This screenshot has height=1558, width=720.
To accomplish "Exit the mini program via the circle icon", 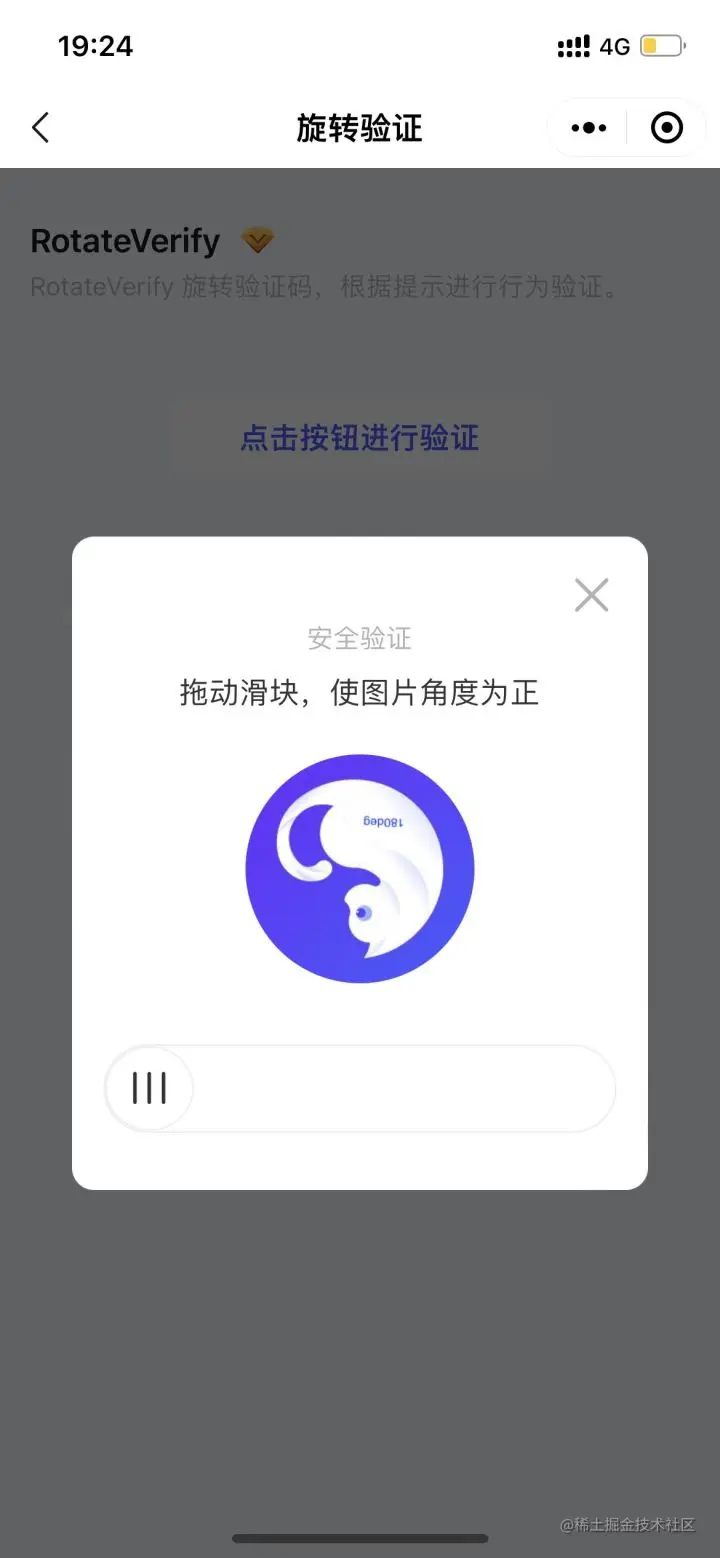I will click(667, 128).
